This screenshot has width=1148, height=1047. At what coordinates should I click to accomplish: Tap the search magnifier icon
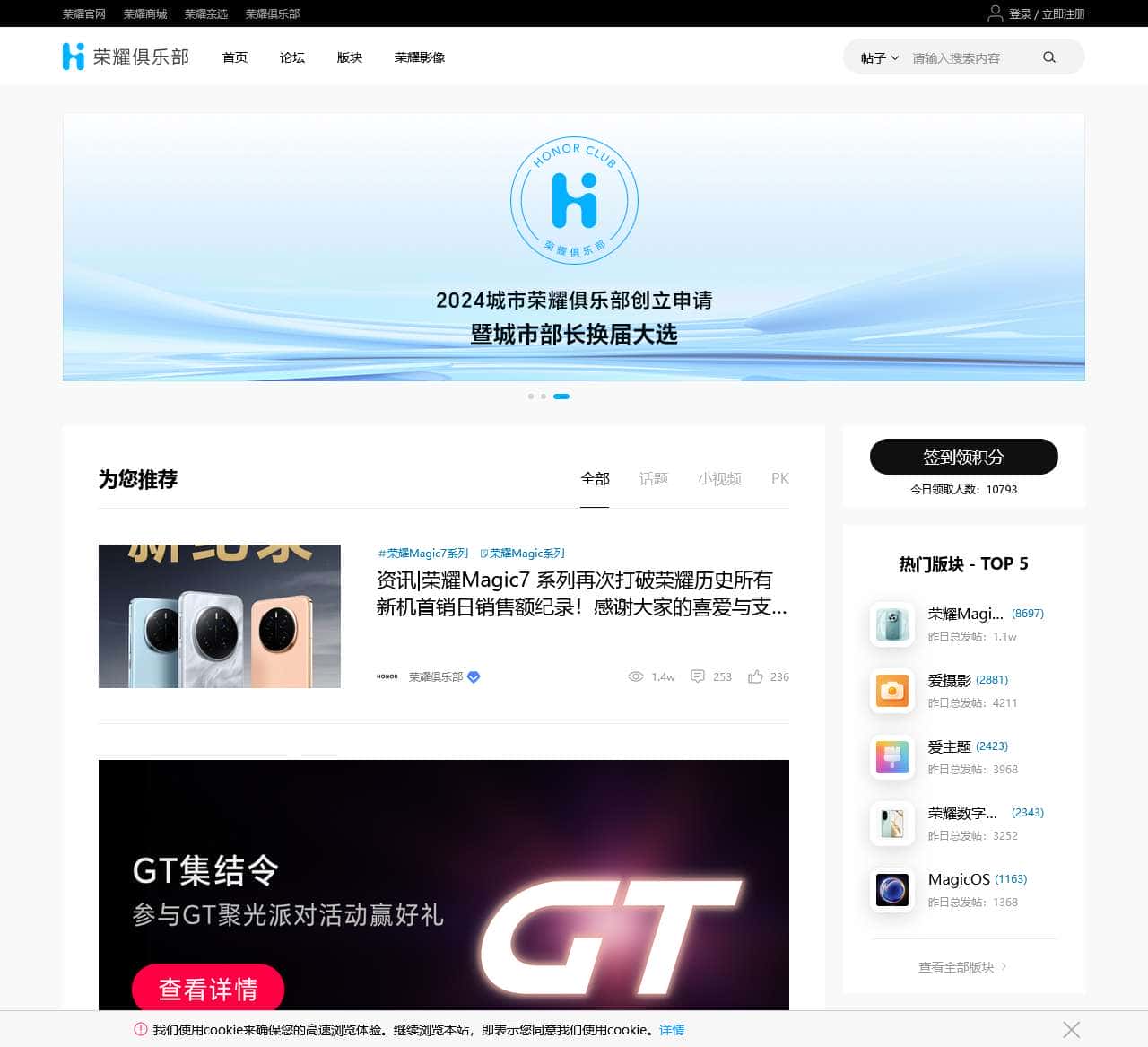coord(1048,57)
